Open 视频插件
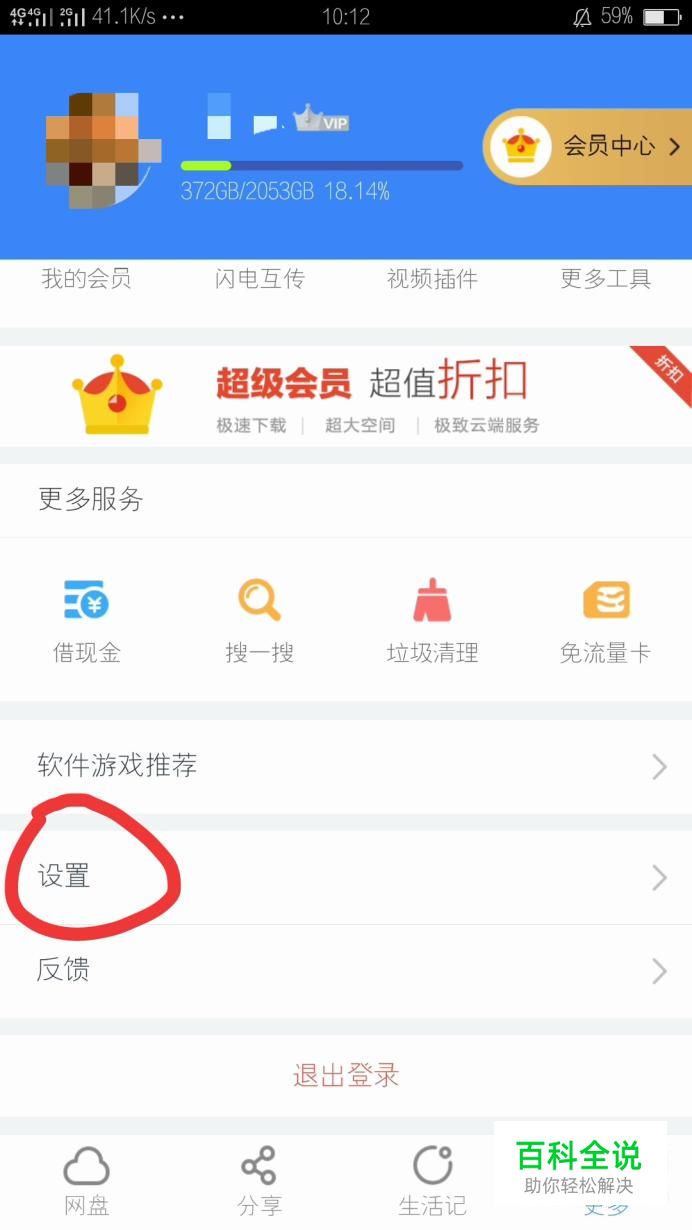This screenshot has width=692, height=1230. [x=432, y=279]
